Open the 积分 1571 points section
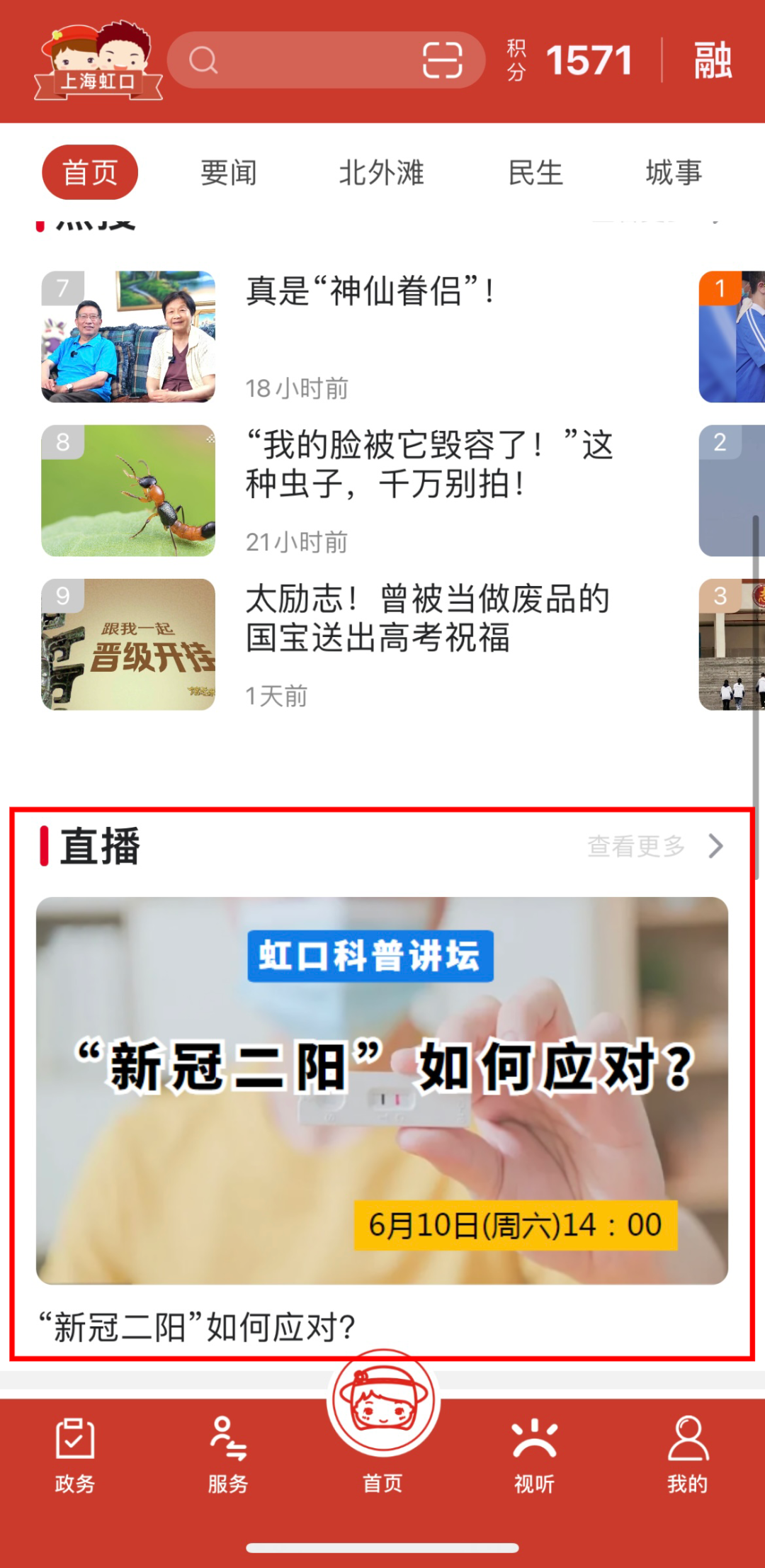 (x=570, y=60)
